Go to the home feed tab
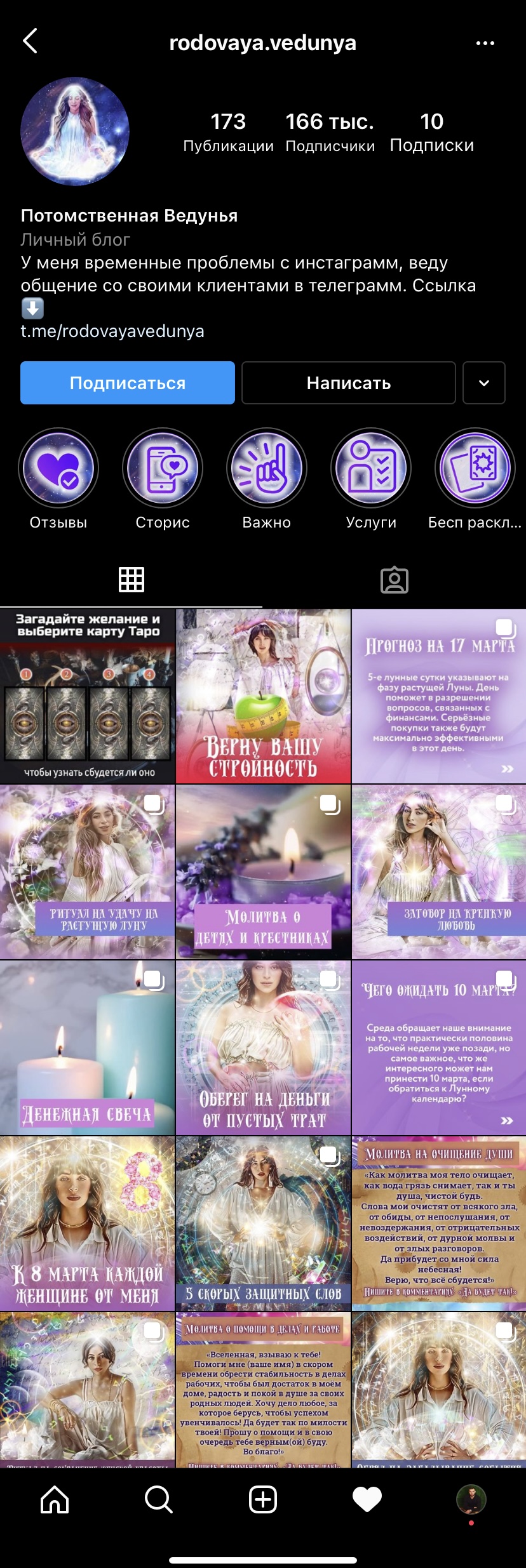The image size is (526, 1568). point(55,1500)
